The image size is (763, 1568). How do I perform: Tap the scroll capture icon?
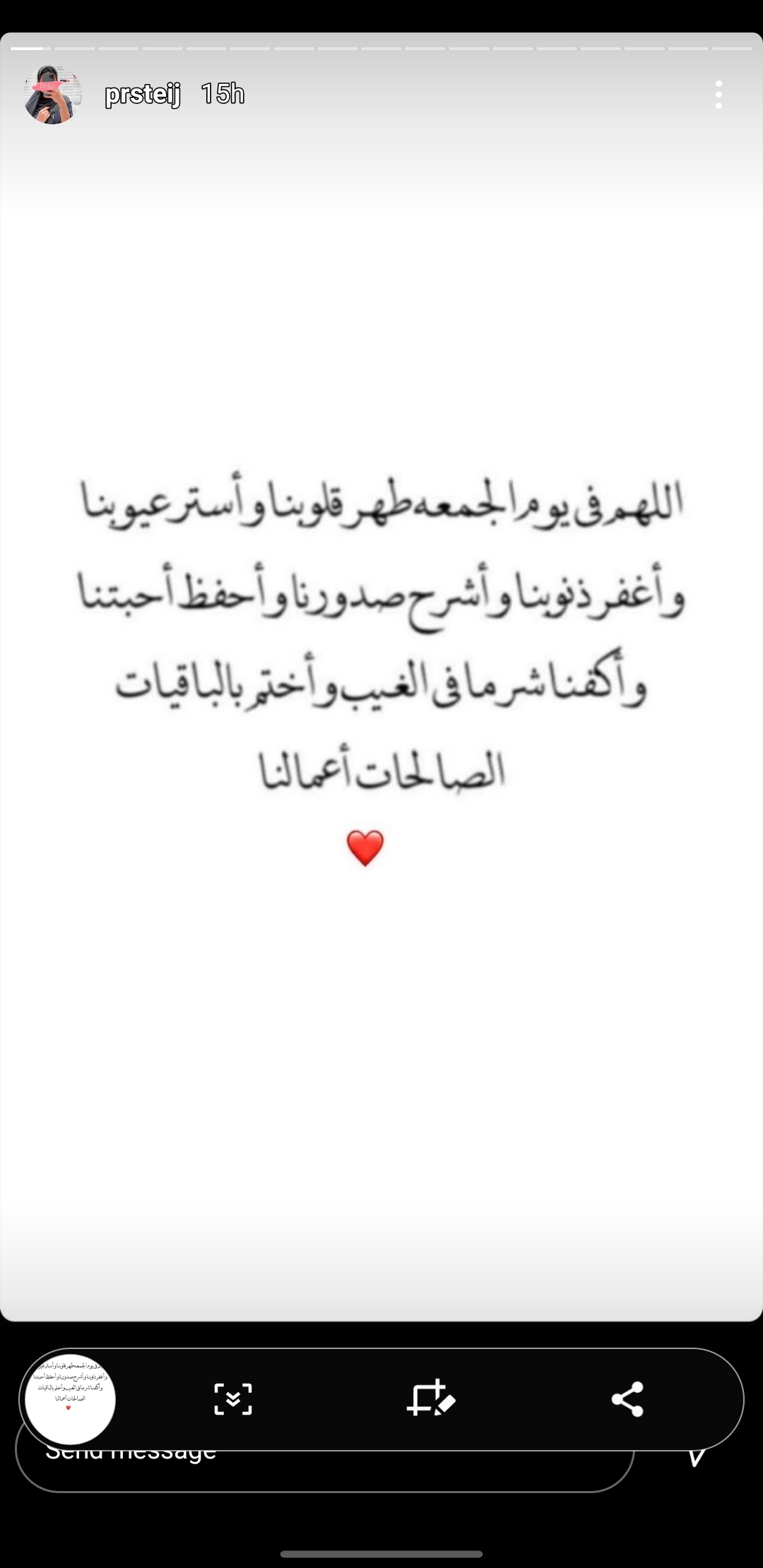tap(233, 1399)
